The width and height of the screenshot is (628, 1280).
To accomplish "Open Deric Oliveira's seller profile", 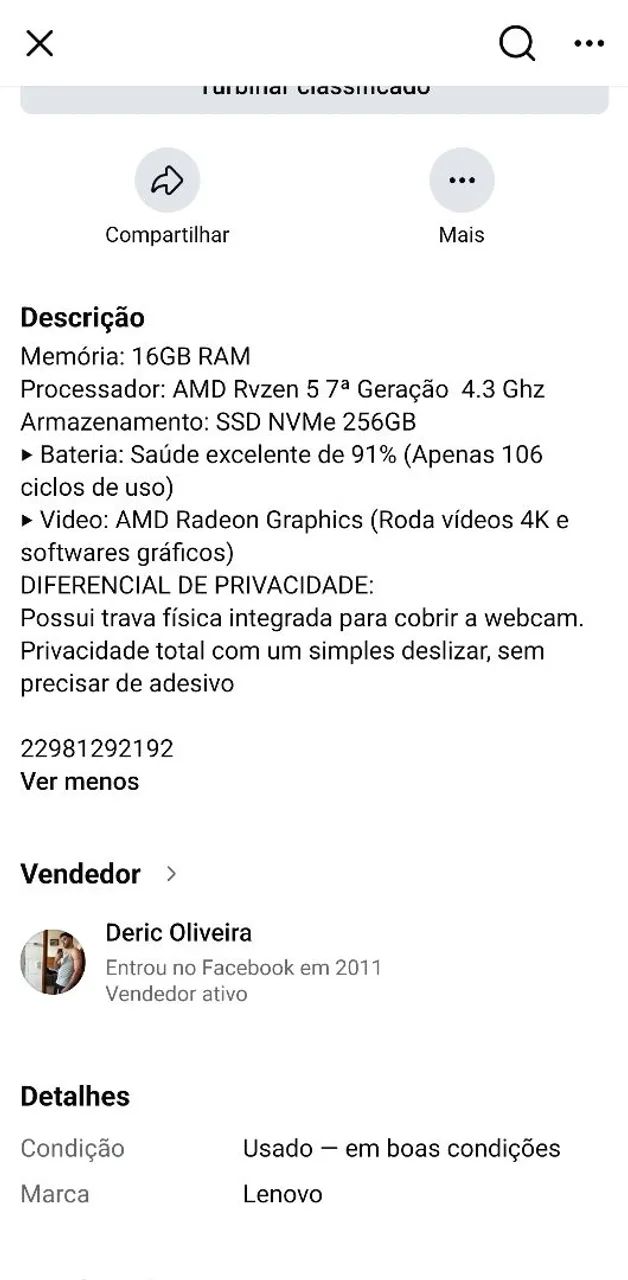I will coord(179,933).
